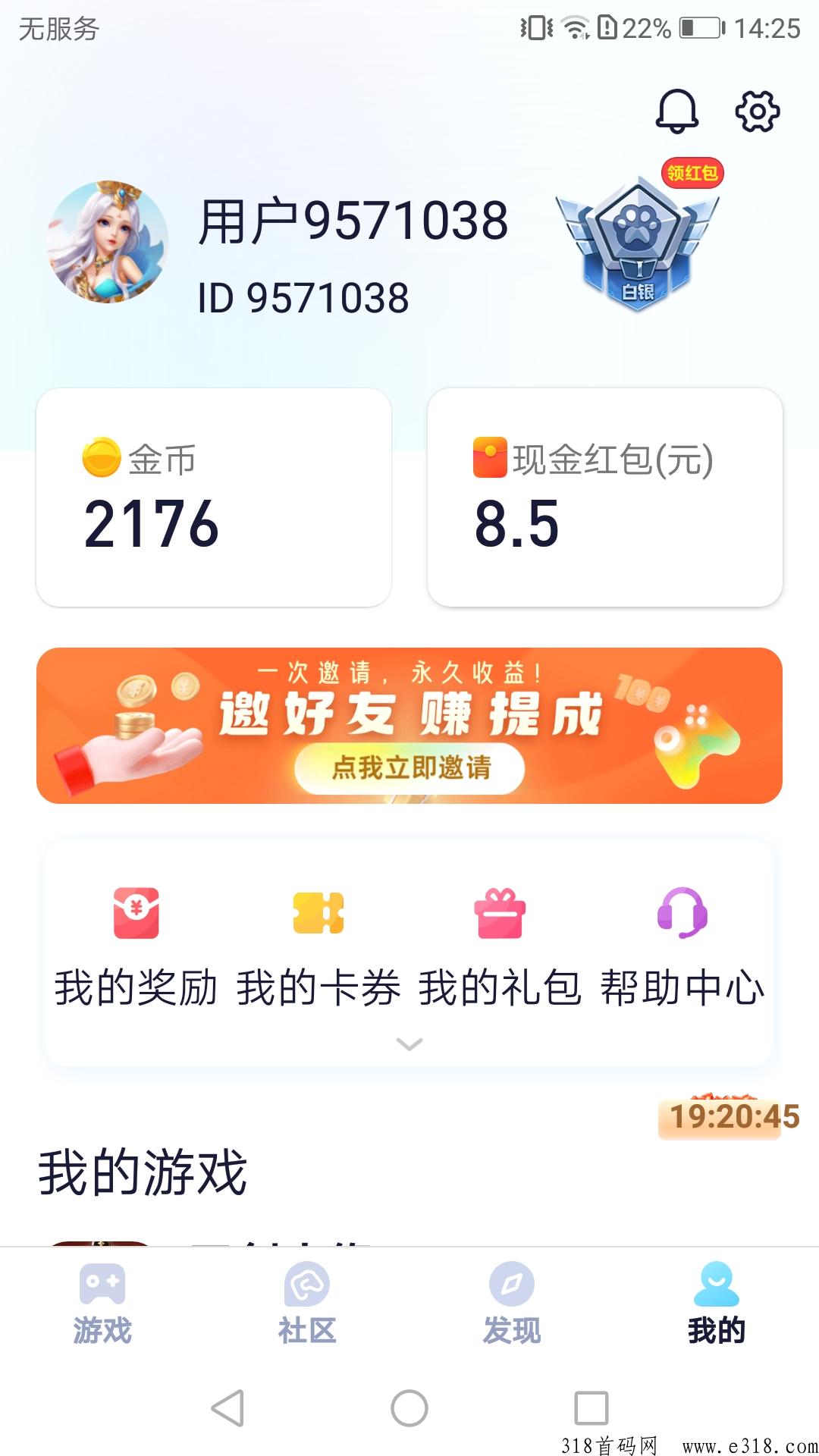Tap 点我立即邀请 on the invite banner
This screenshot has width=819, height=1456.
(x=409, y=768)
